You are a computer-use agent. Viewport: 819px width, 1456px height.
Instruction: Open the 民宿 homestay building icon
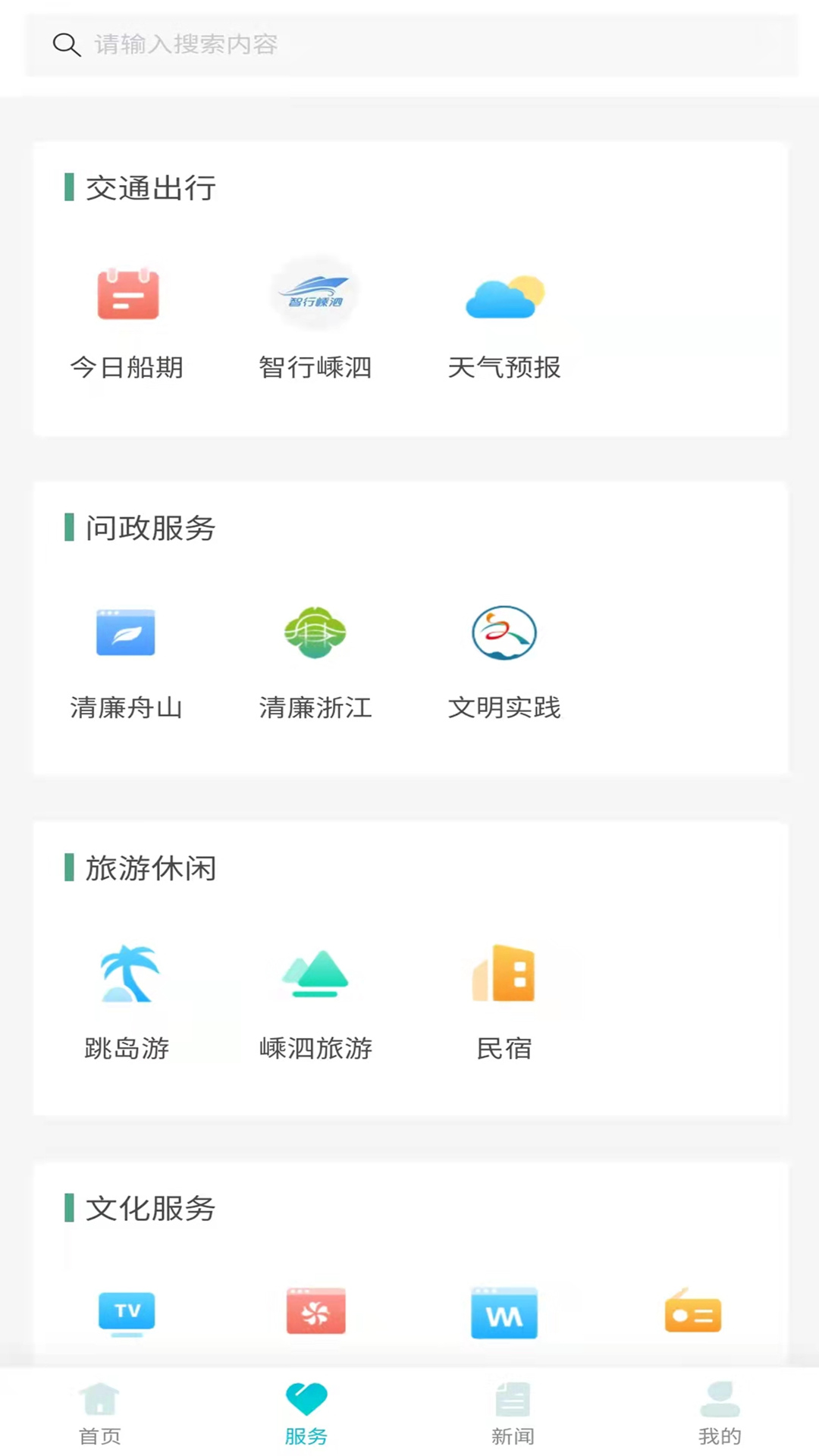coord(504,974)
